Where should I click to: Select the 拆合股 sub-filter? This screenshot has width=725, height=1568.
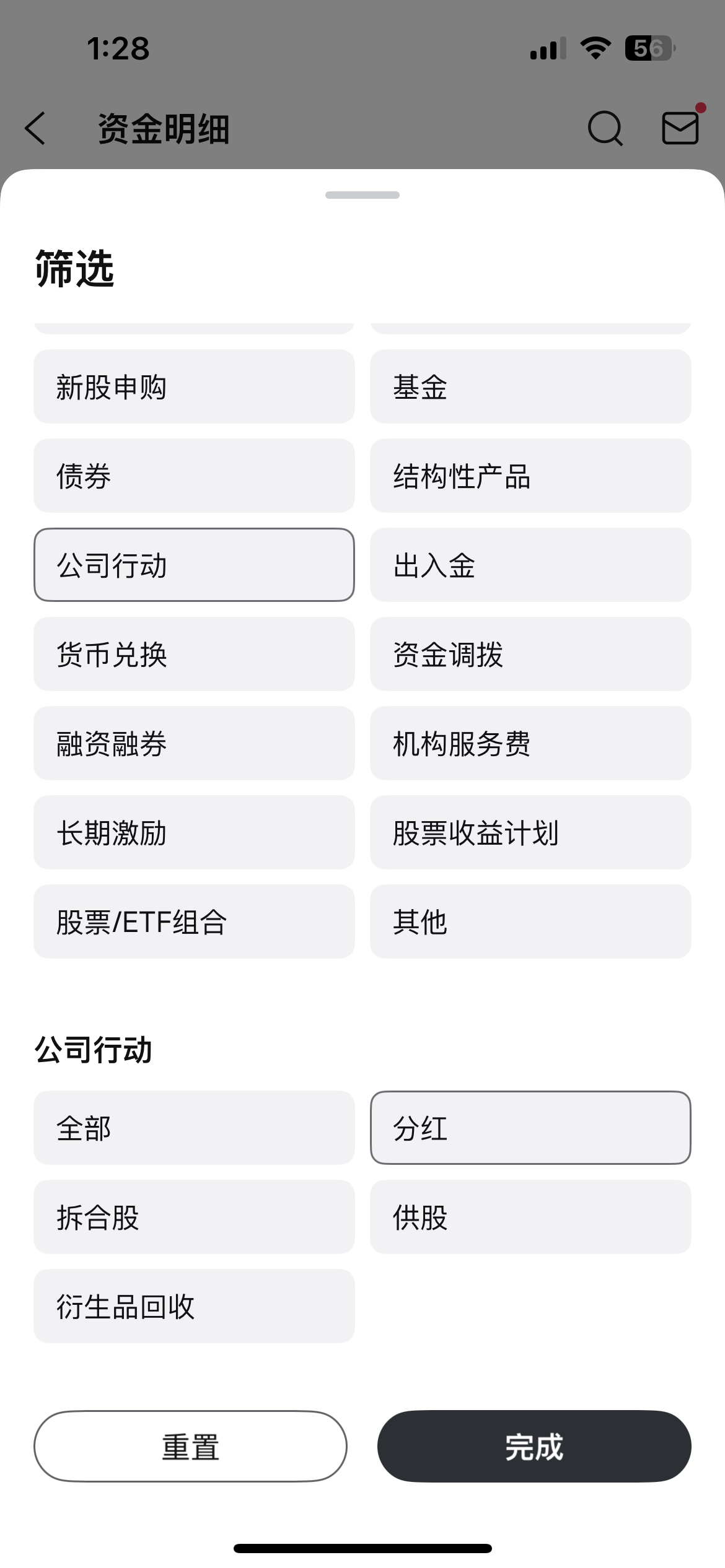point(194,1217)
